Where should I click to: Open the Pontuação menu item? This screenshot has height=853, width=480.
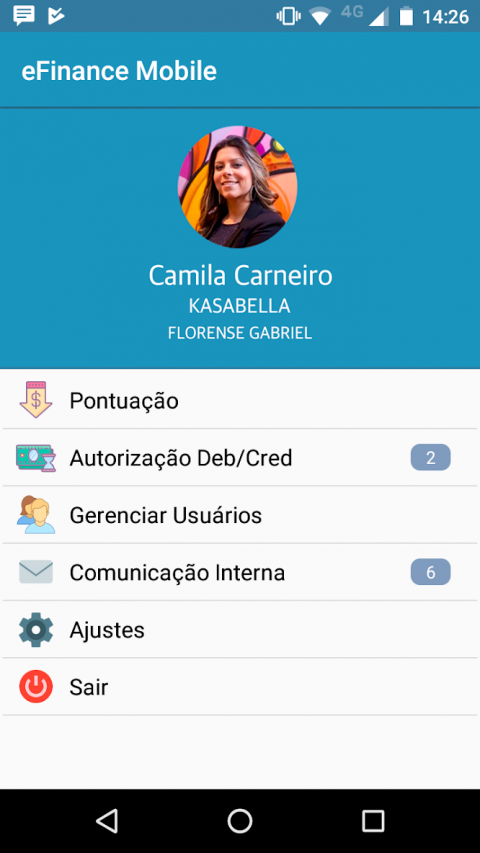240,400
